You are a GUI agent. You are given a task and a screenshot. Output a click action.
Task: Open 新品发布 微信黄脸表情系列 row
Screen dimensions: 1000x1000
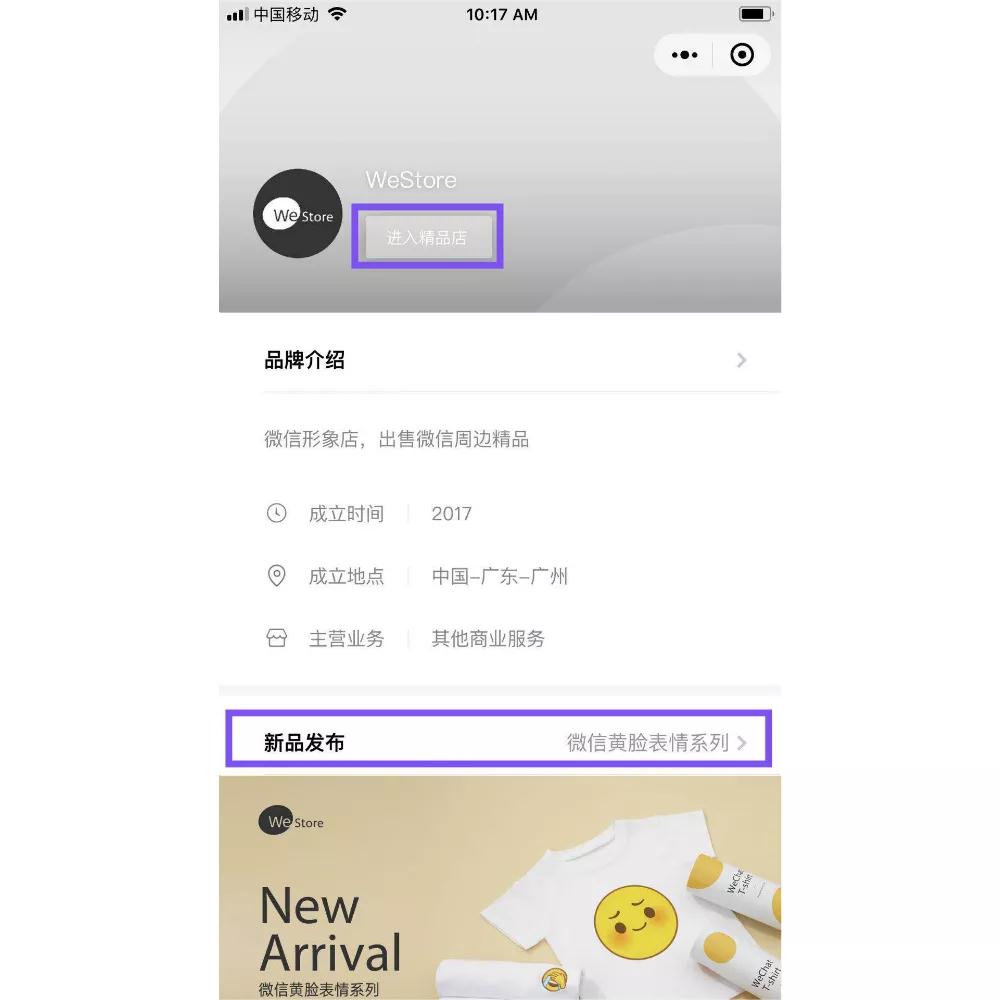(500, 742)
